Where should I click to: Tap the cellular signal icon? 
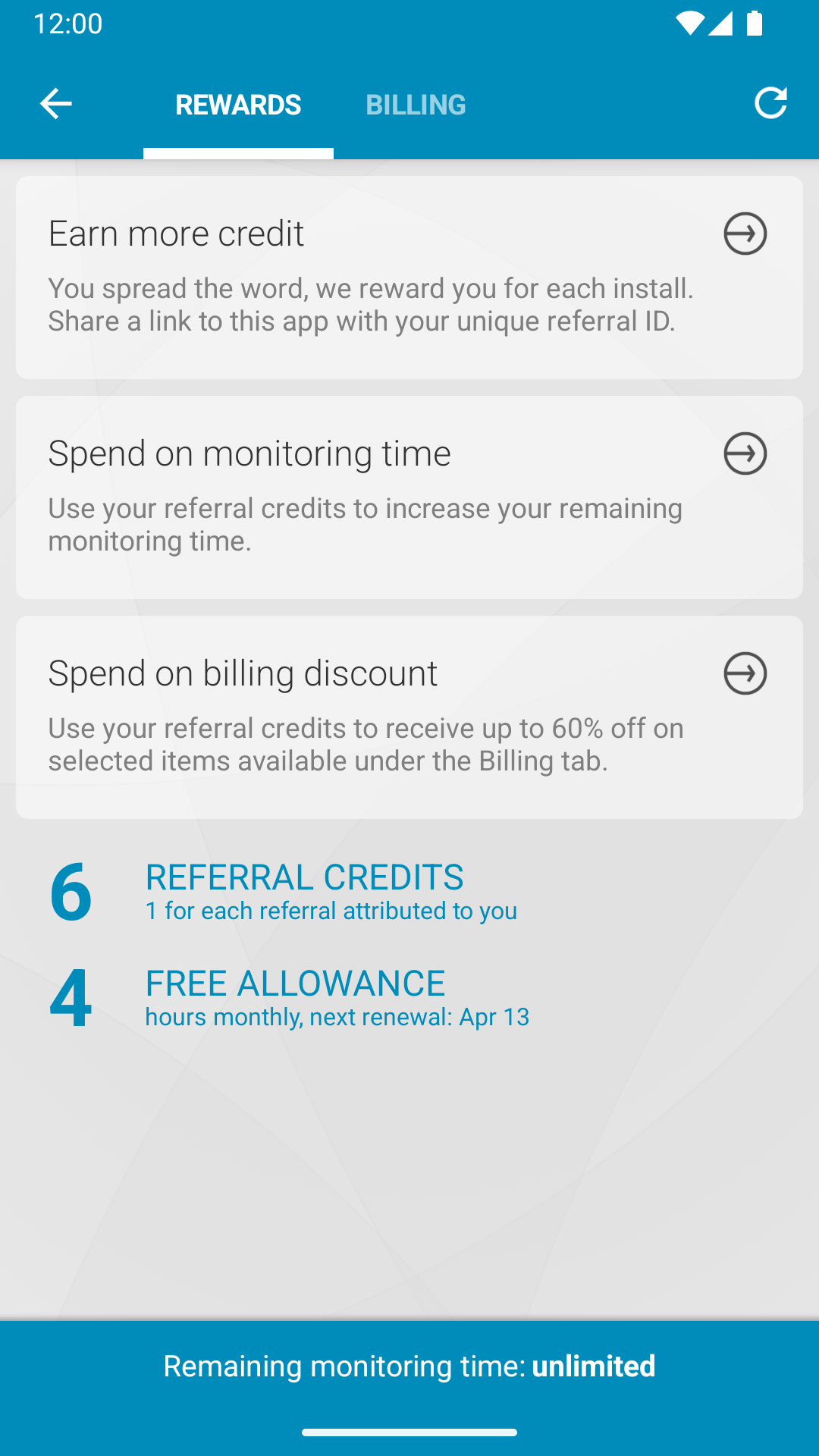(x=722, y=24)
